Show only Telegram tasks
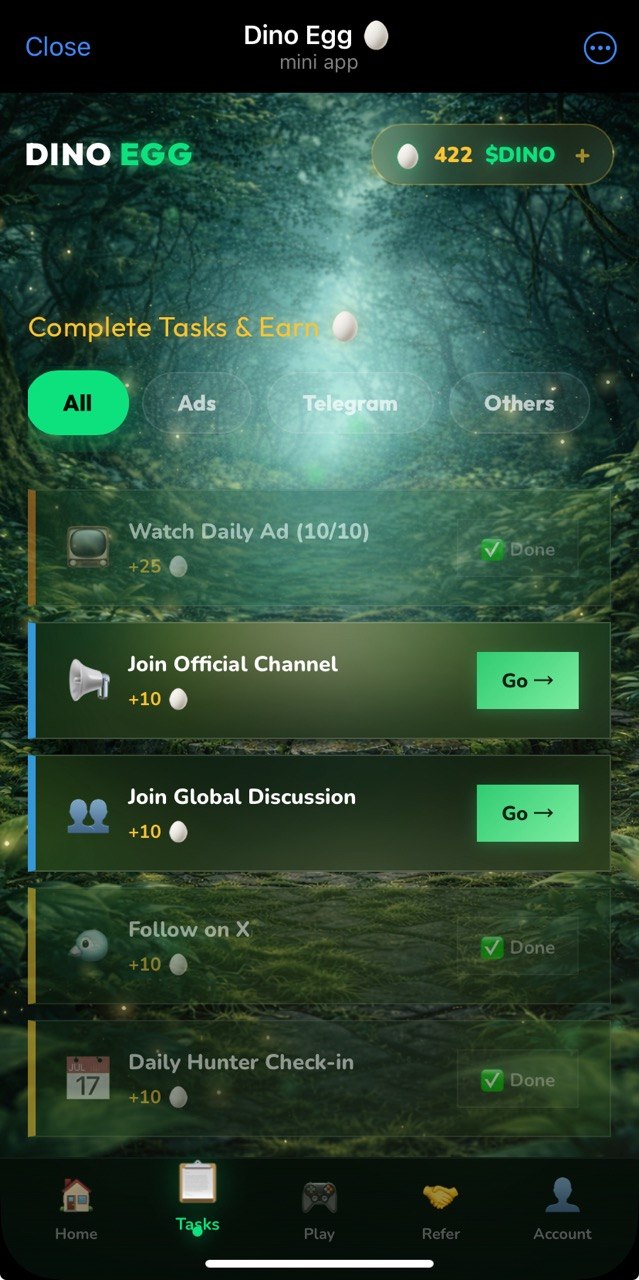 click(350, 403)
